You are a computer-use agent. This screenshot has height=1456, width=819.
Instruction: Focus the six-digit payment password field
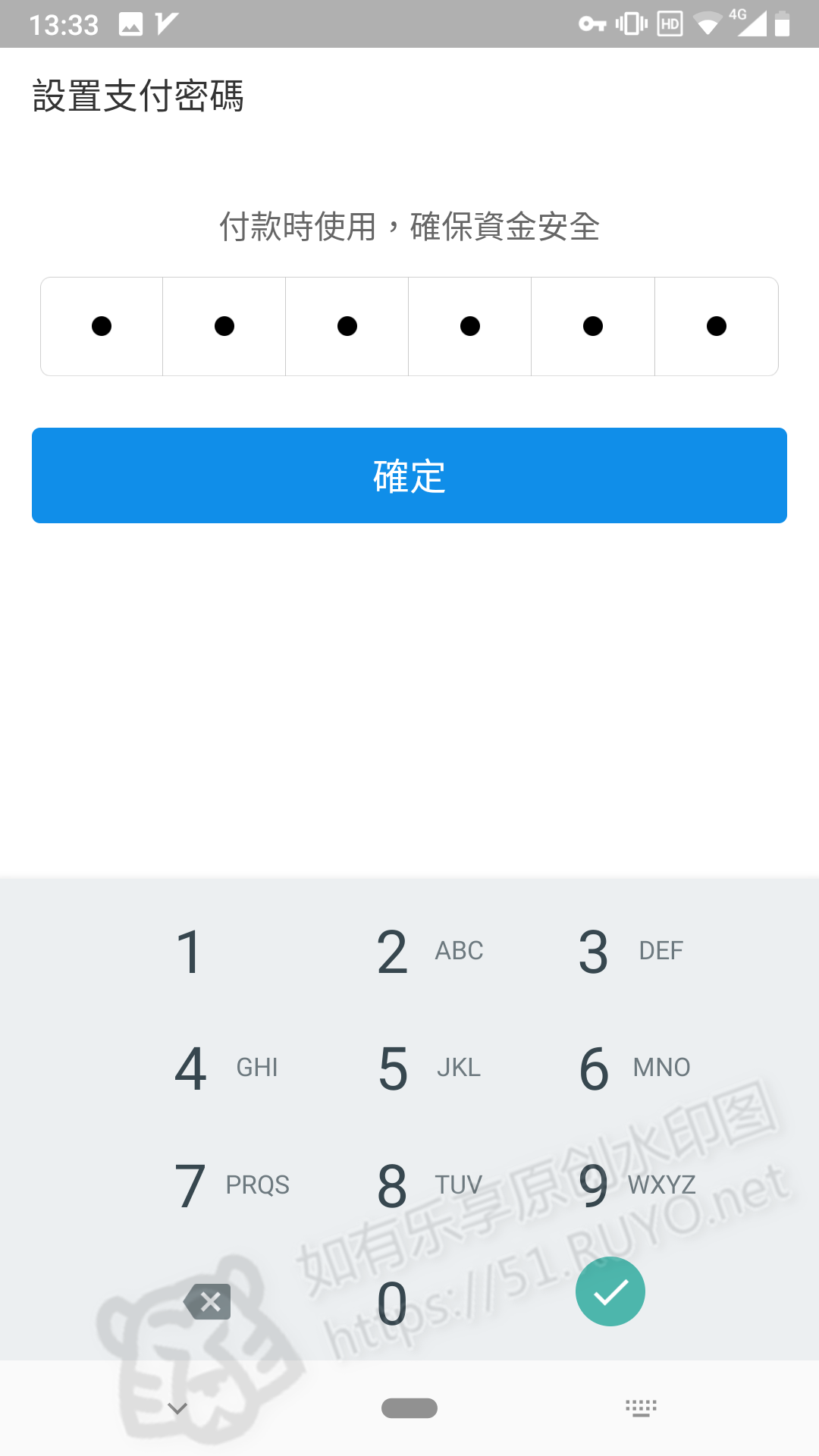coord(409,326)
